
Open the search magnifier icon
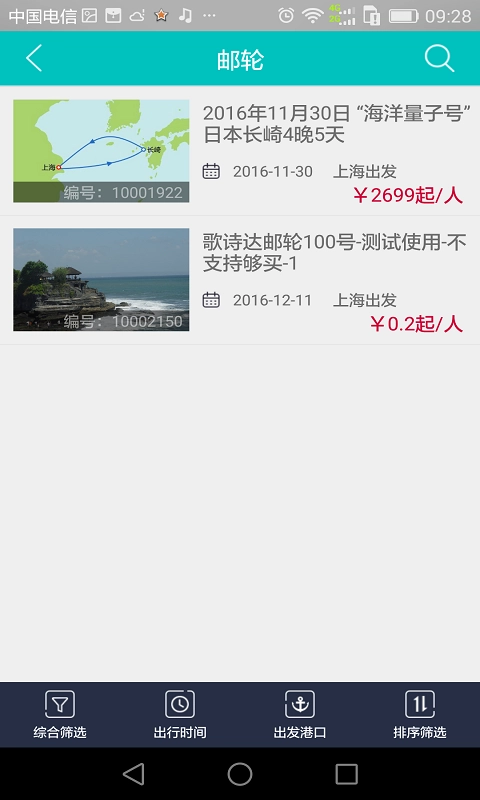(x=439, y=59)
